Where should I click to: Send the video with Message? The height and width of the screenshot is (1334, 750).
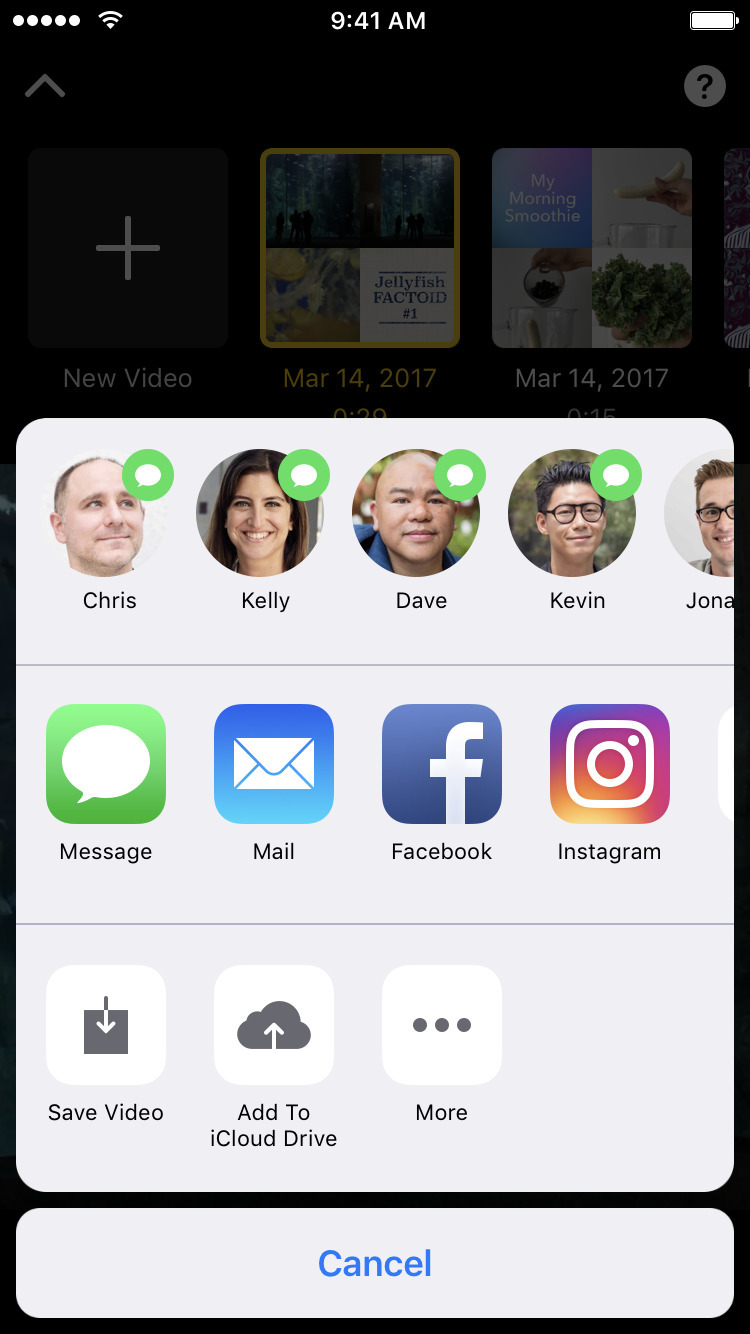tap(106, 764)
